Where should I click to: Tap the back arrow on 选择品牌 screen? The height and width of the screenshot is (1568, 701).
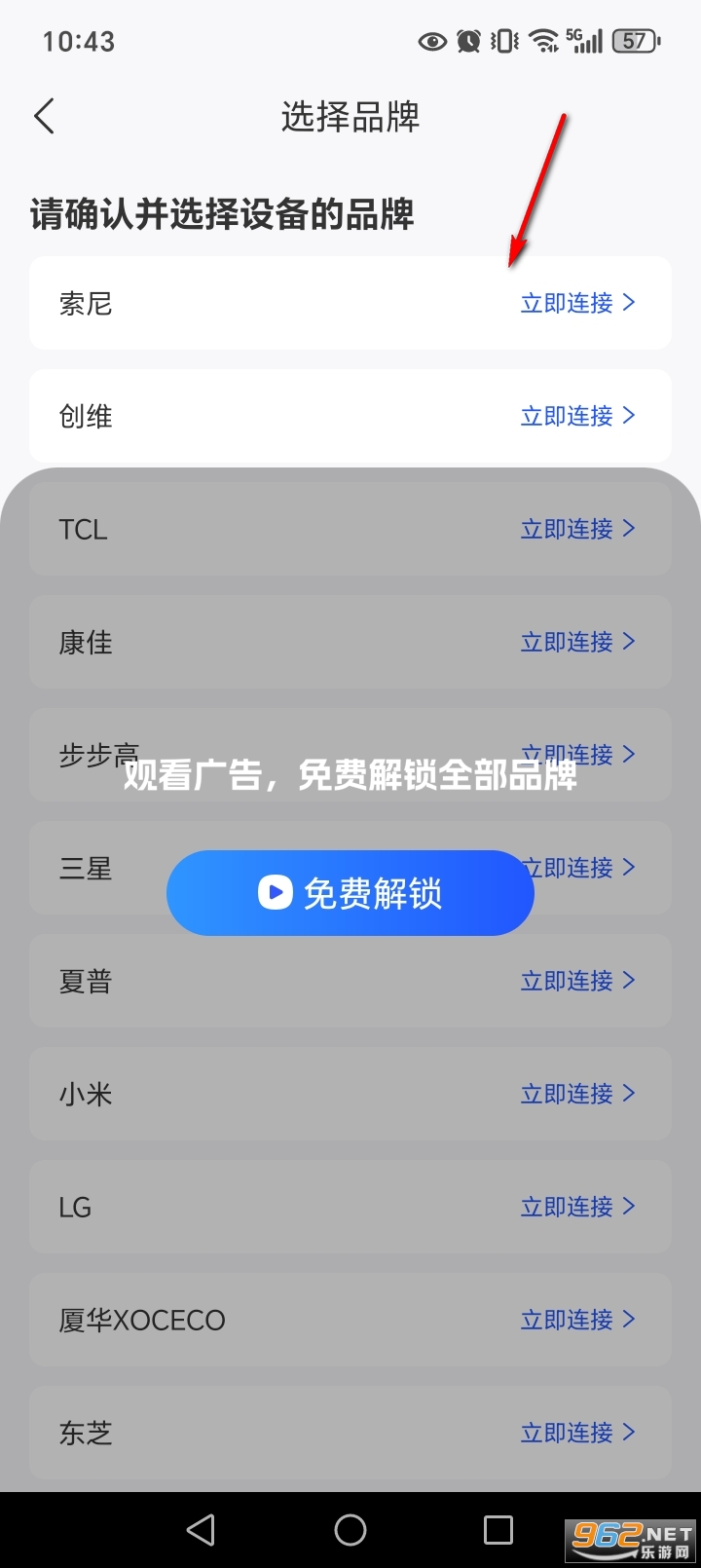tap(44, 115)
